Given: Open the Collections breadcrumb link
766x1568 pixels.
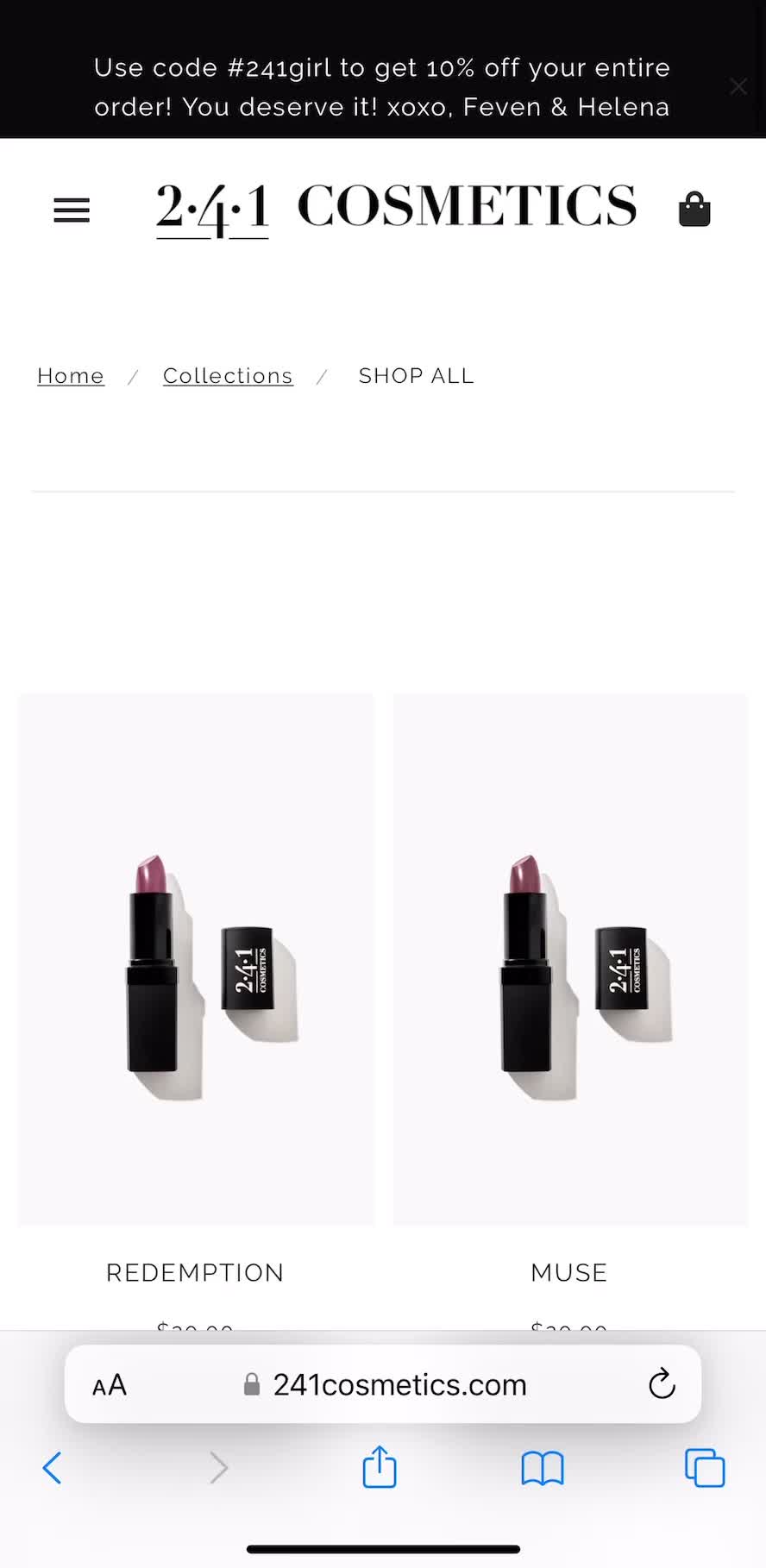Looking at the screenshot, I should (x=228, y=376).
